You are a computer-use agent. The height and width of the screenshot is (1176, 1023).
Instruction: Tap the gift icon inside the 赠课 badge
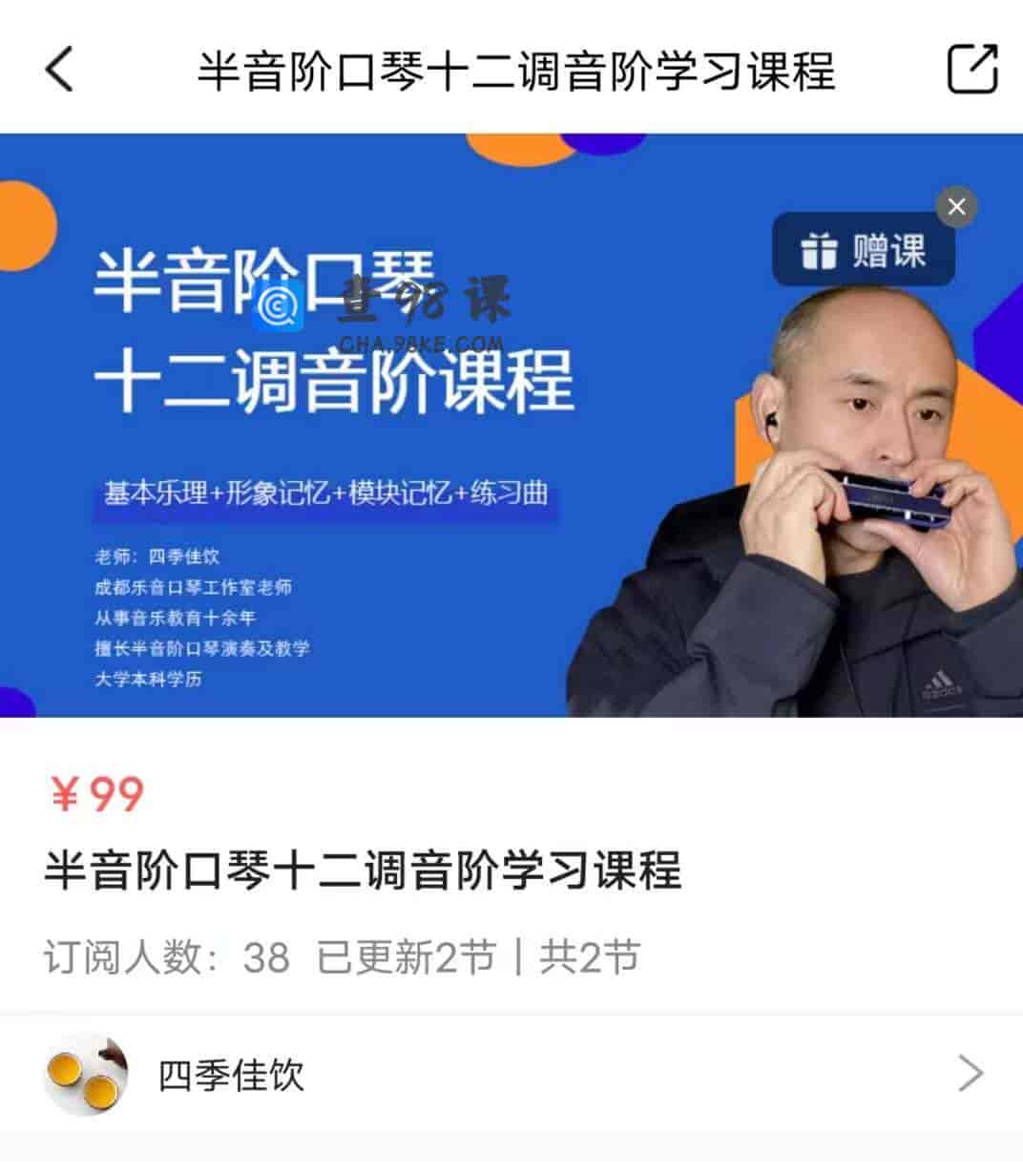click(819, 250)
